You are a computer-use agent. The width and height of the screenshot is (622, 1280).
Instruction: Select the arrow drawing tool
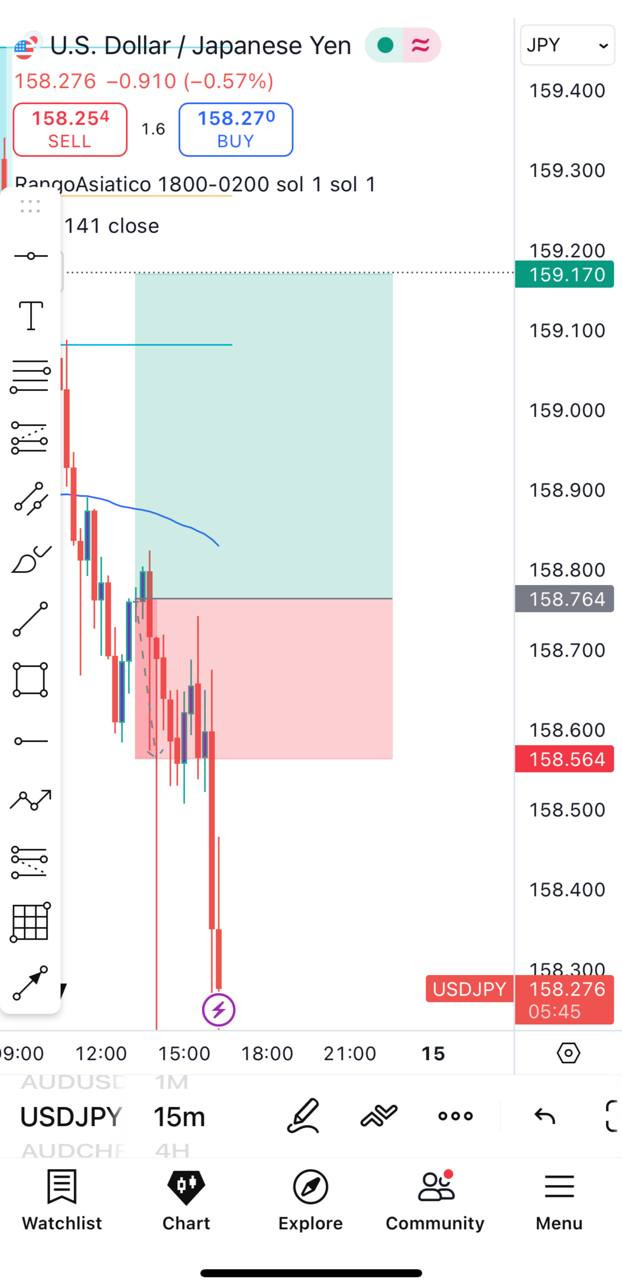[x=31, y=983]
